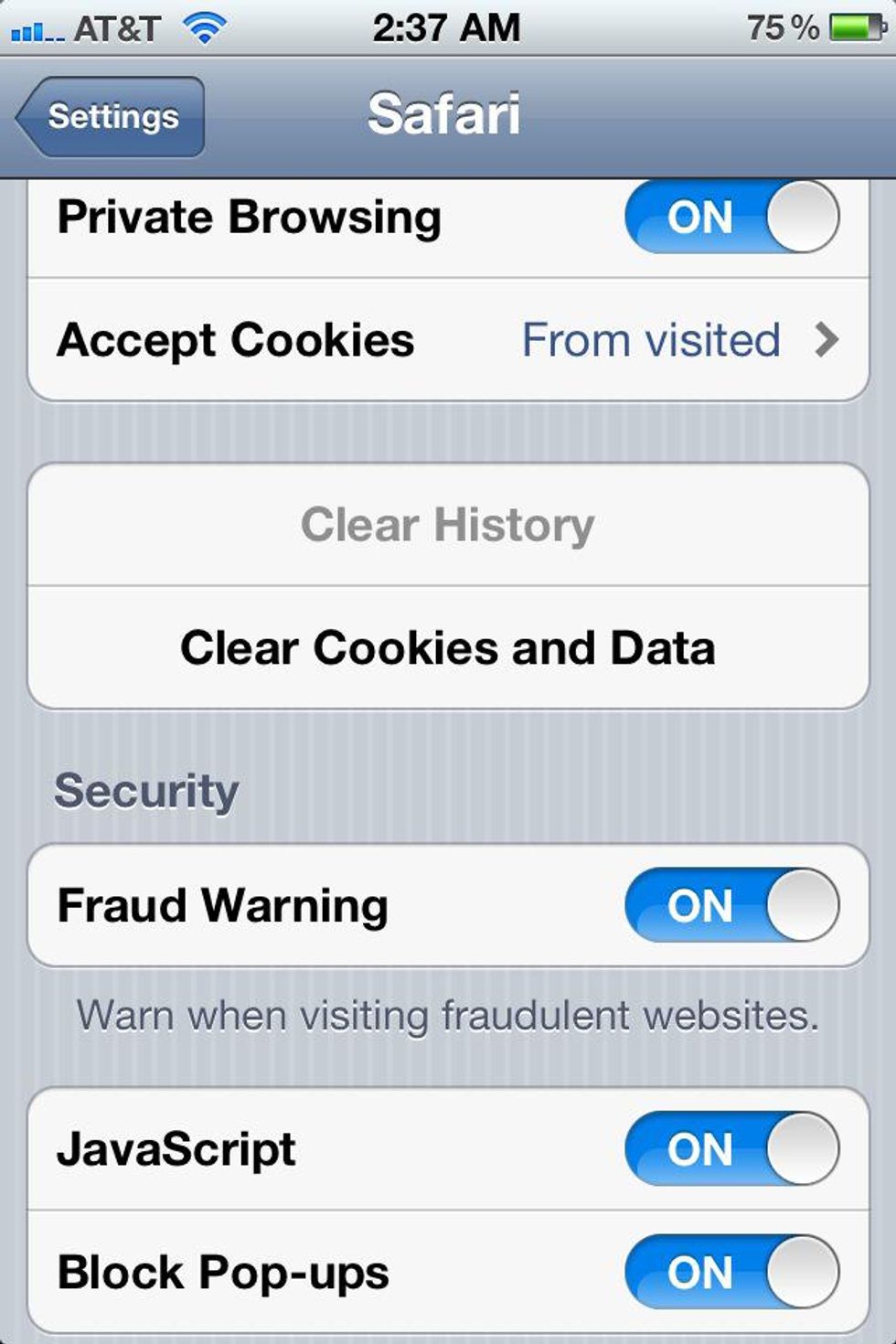The width and height of the screenshot is (896, 1344).
Task: Disable the Fraud Warning switch
Action: click(731, 905)
